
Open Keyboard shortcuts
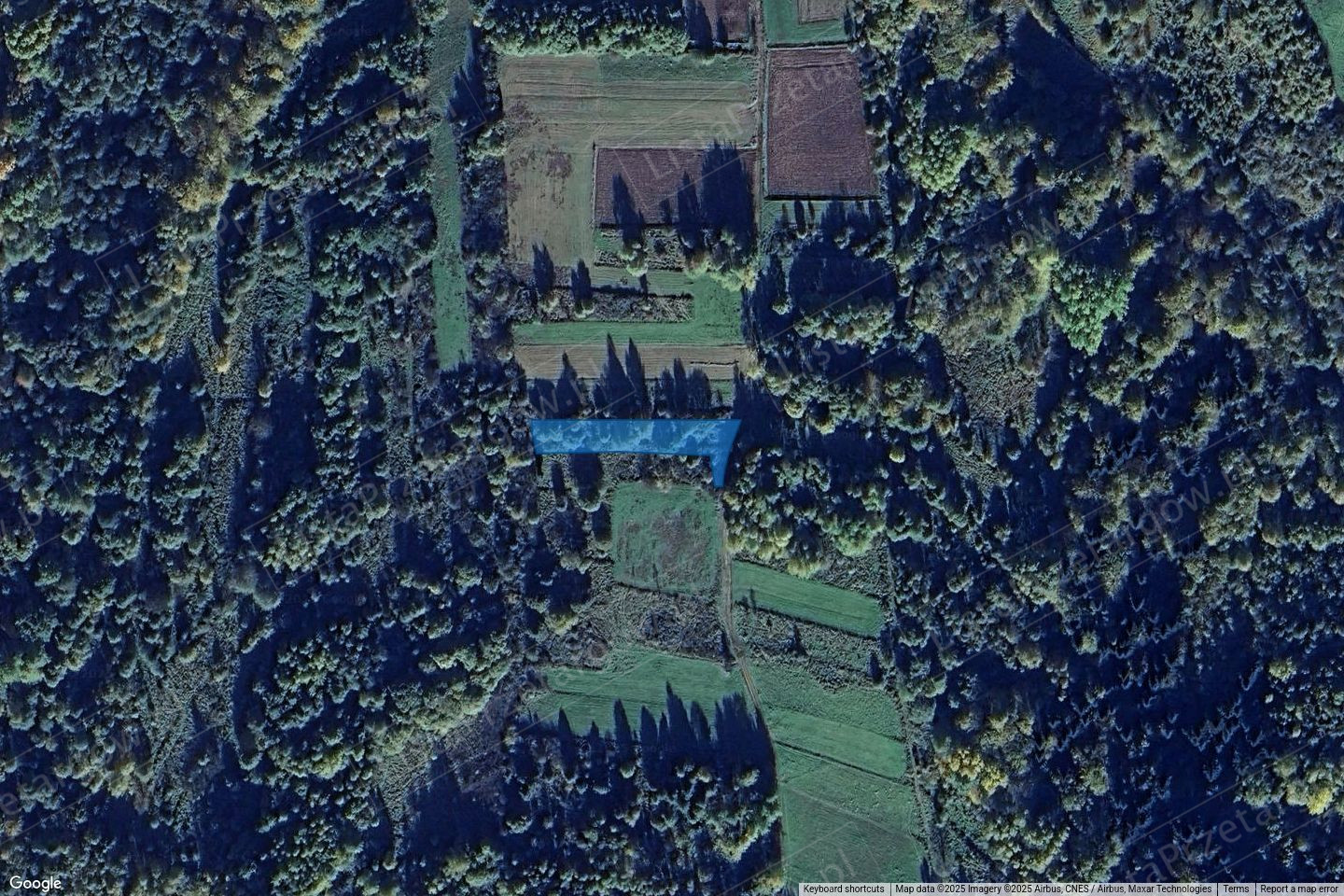(843, 889)
